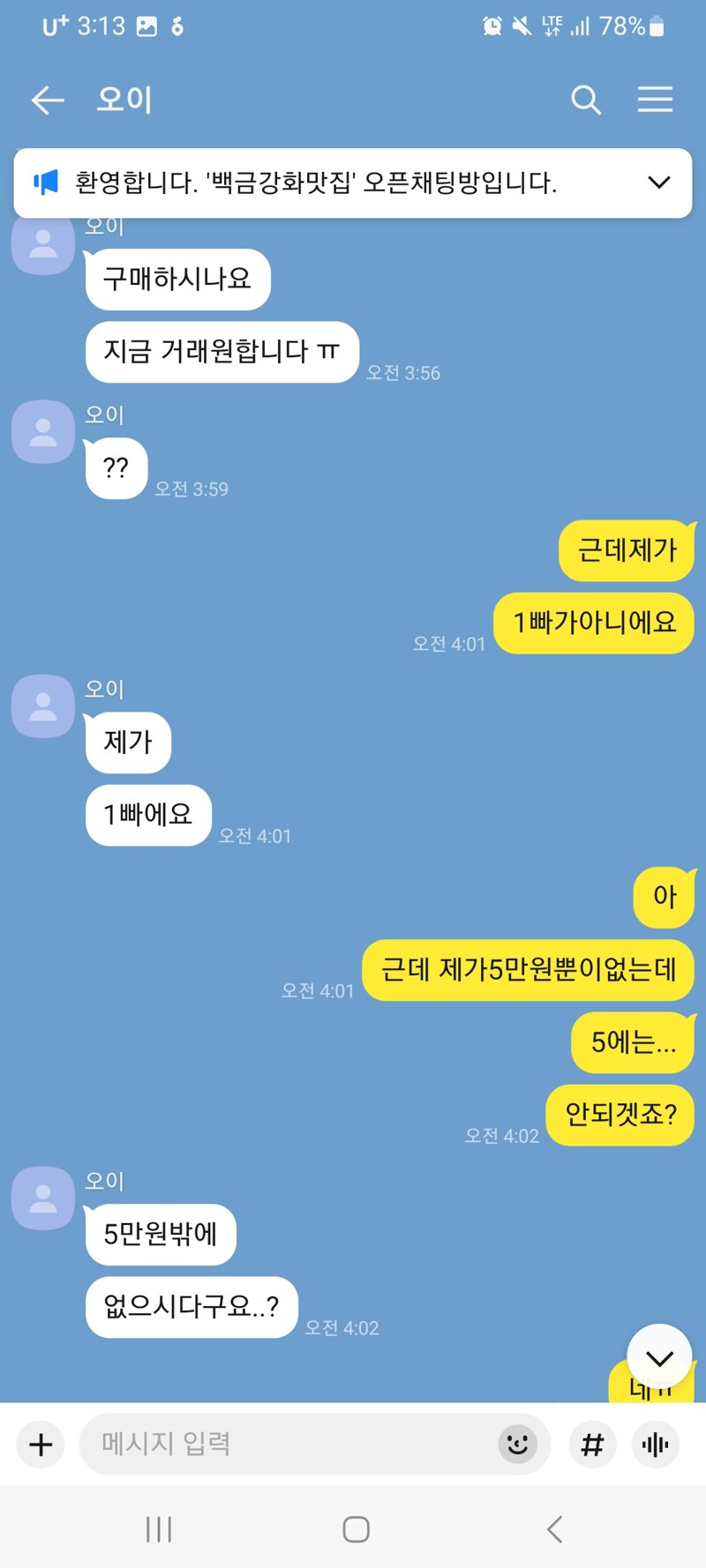Jump to the latest message arrow
This screenshot has height=1568, width=706.
(x=659, y=1357)
